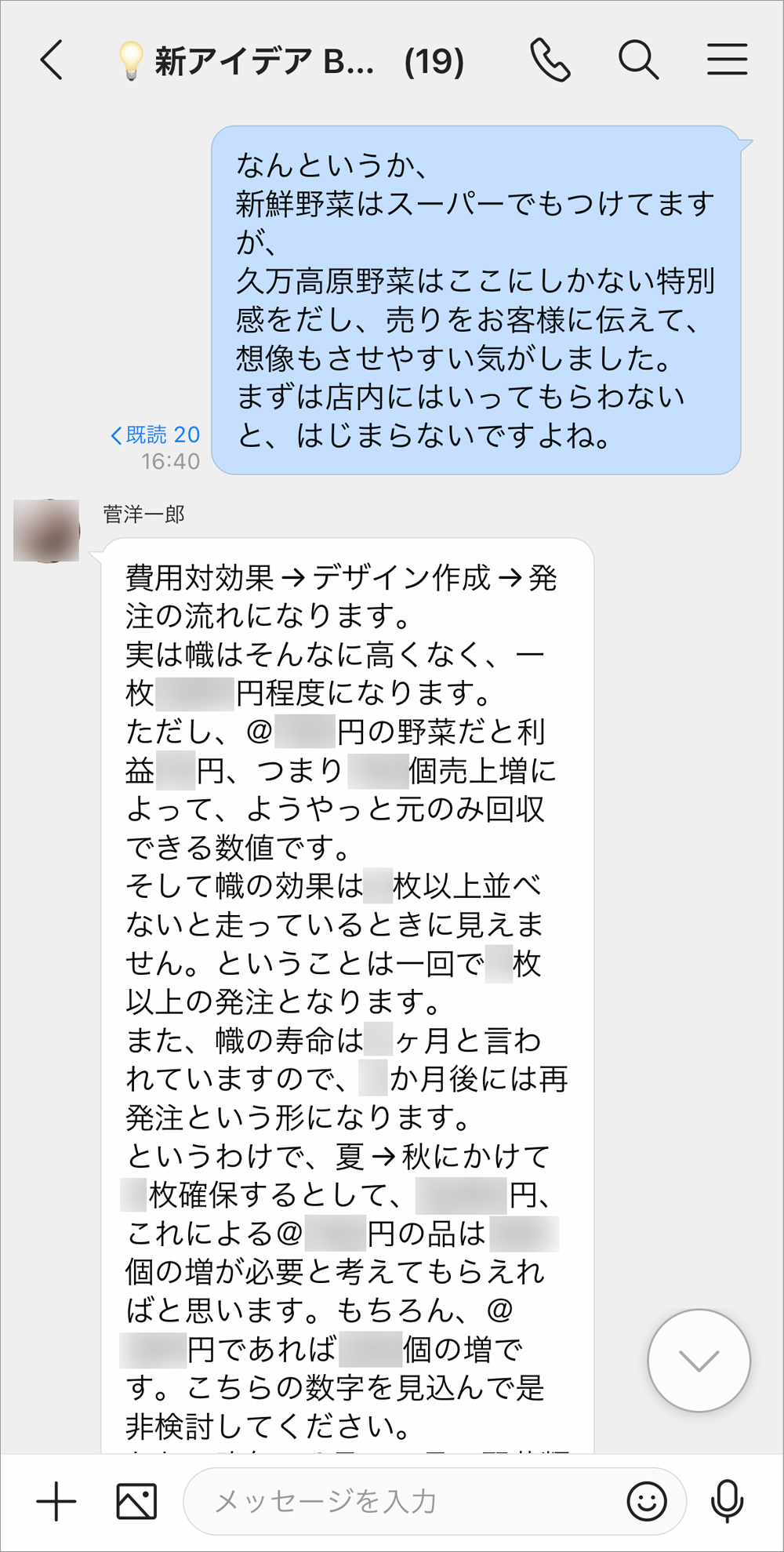Search within this chat
This screenshot has width=784, height=1552.
coord(638,60)
